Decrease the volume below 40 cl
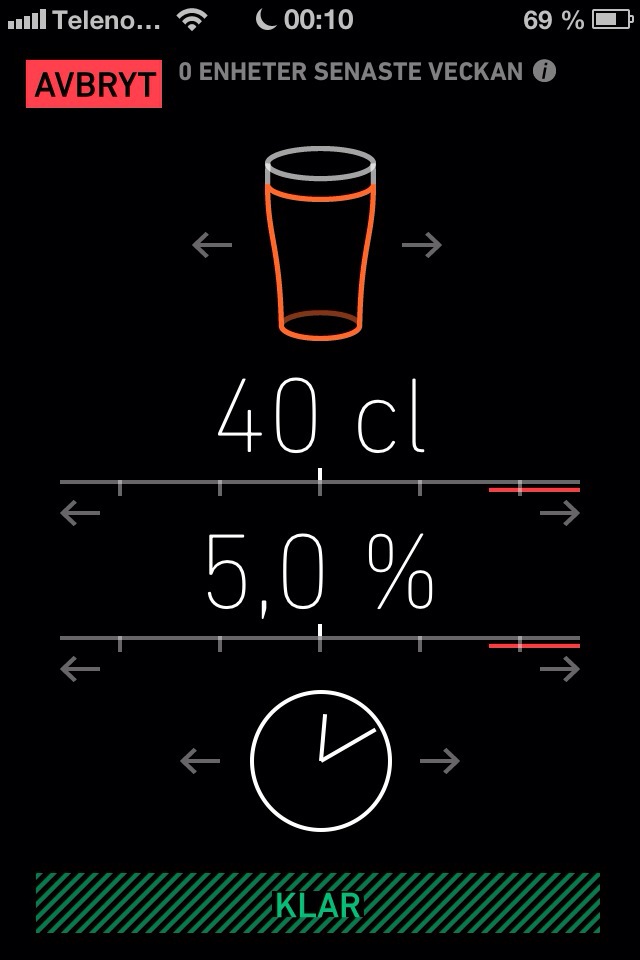 tap(80, 513)
